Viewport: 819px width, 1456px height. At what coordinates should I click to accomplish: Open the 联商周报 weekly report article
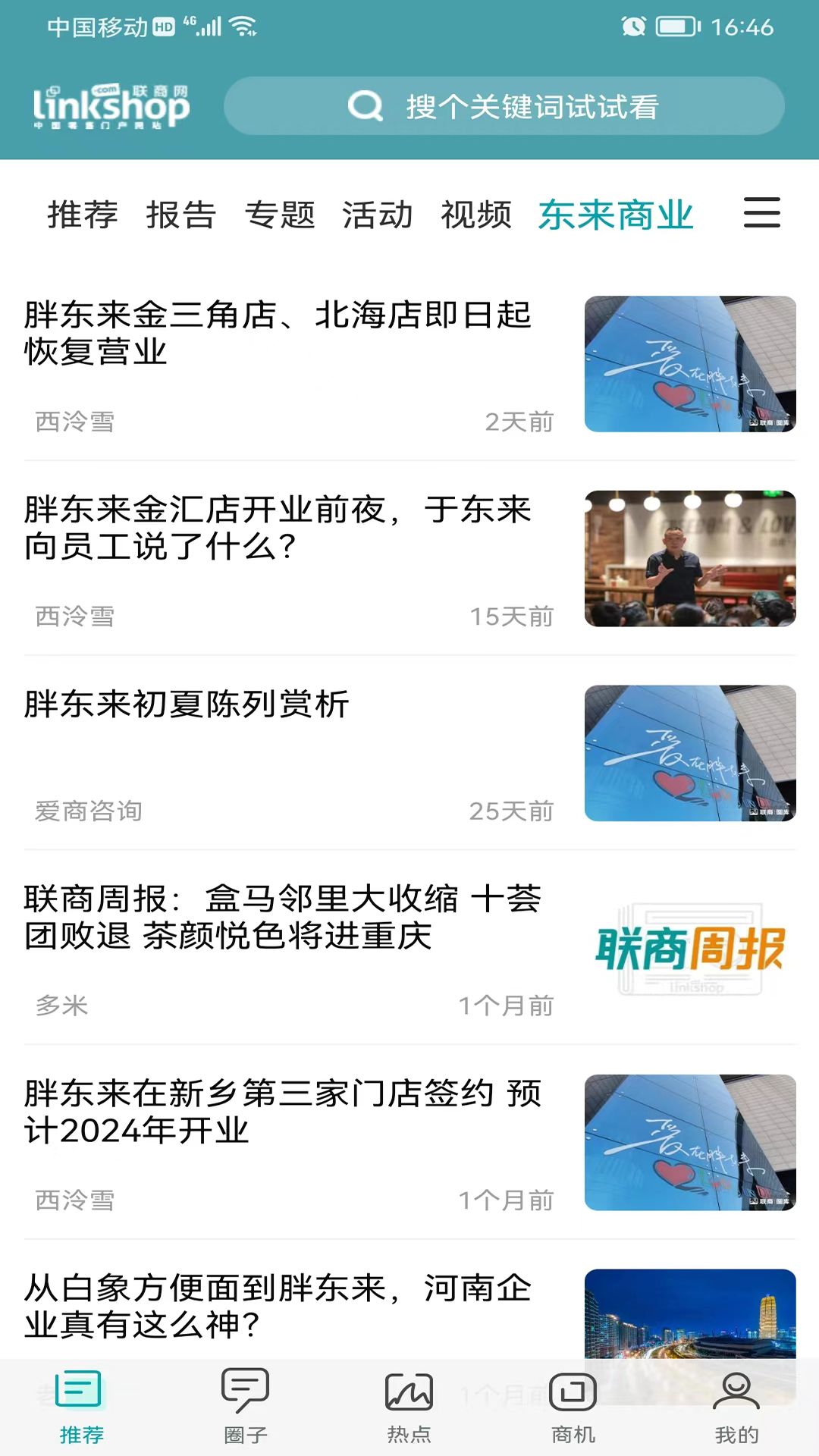[x=284, y=918]
